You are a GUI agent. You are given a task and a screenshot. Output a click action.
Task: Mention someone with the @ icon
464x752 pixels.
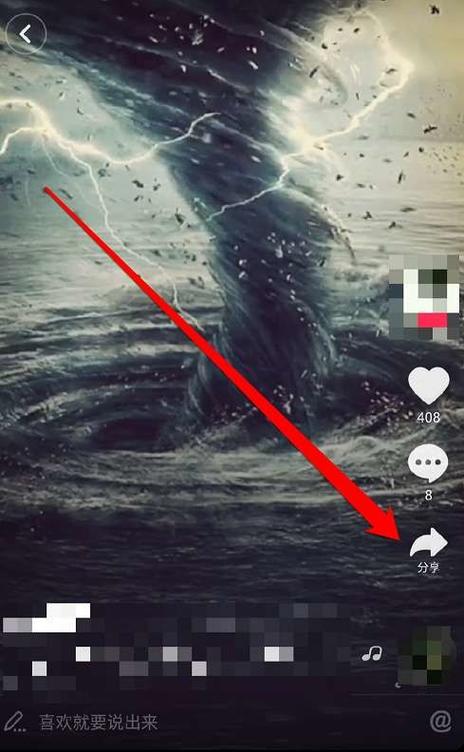pyautogui.click(x=441, y=721)
